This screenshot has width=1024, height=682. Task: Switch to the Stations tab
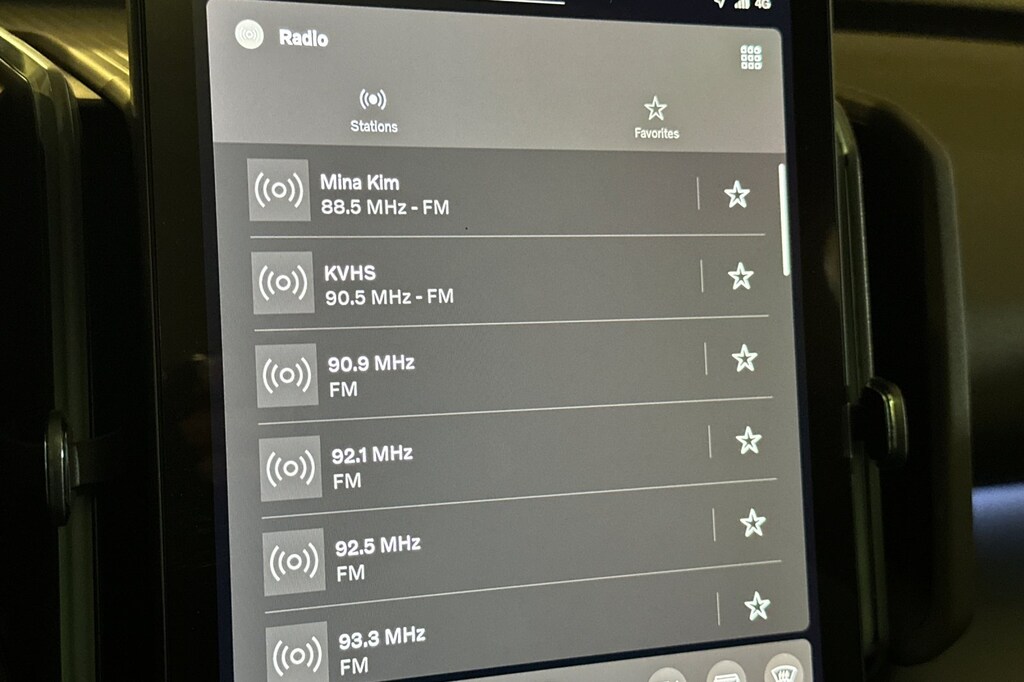click(373, 111)
